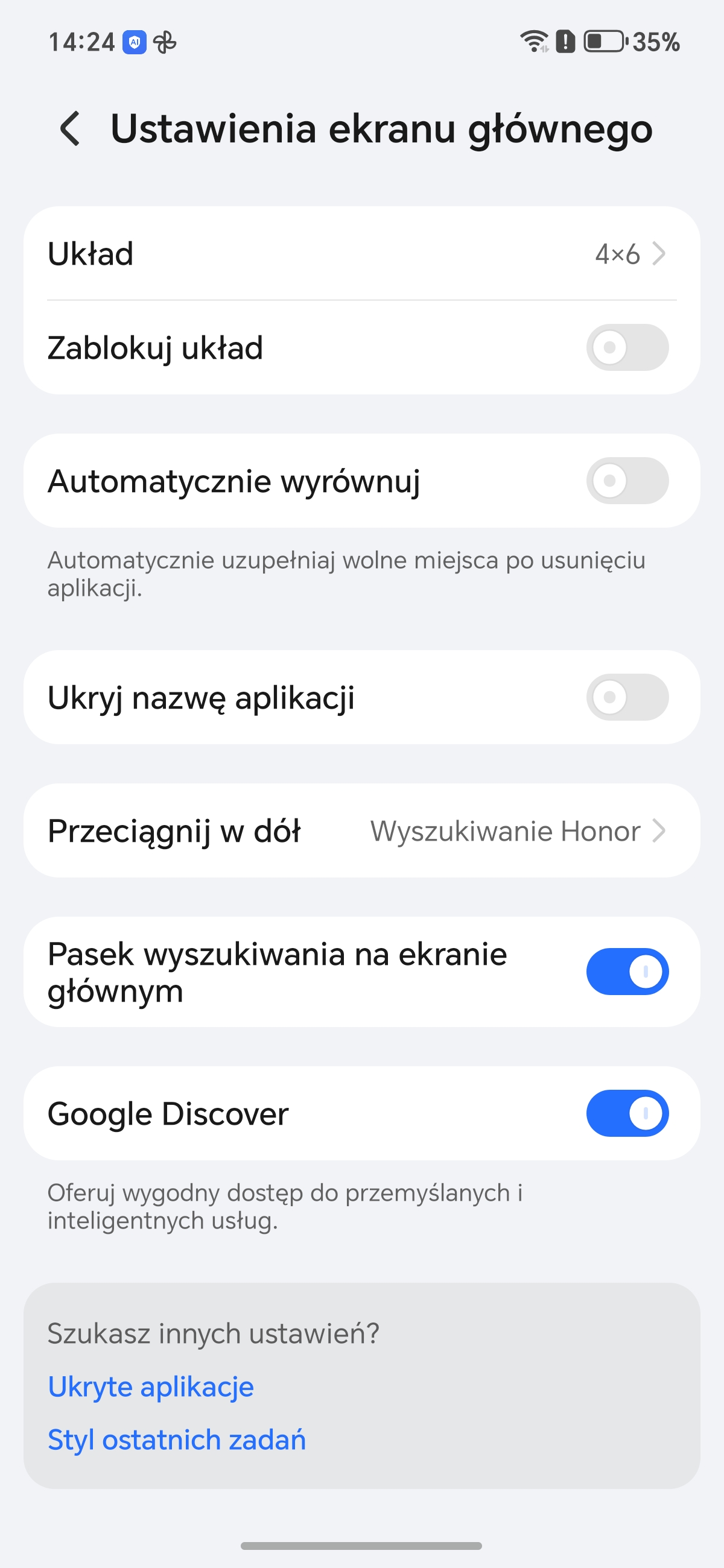The height and width of the screenshot is (1568, 724).
Task: Open Przeciągnij w dół setting
Action: click(x=361, y=831)
